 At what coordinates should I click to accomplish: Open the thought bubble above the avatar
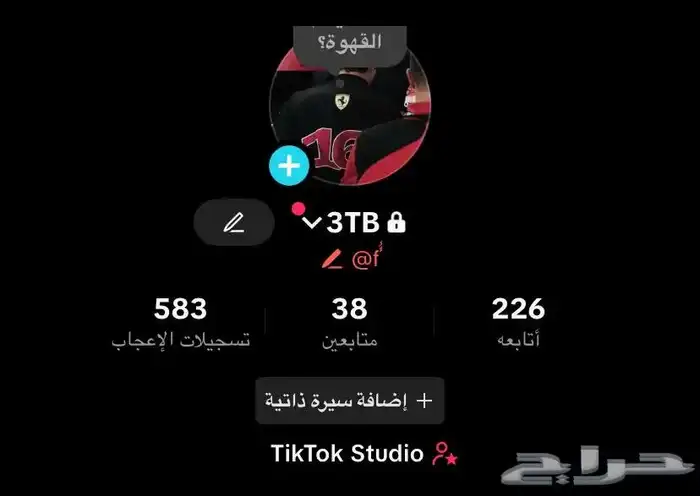pos(350,45)
